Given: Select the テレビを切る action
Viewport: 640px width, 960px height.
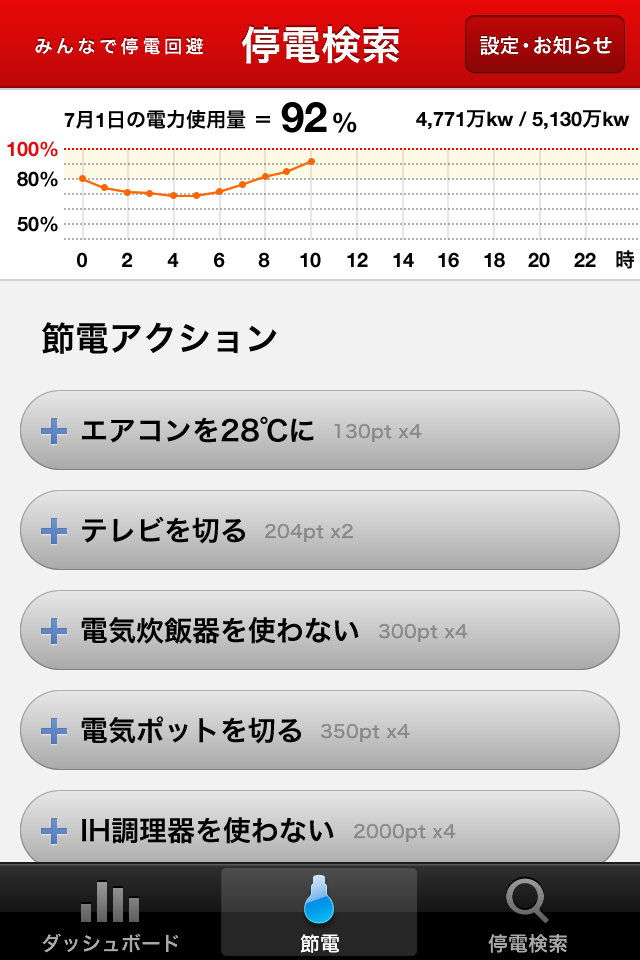Looking at the screenshot, I should click(x=320, y=531).
